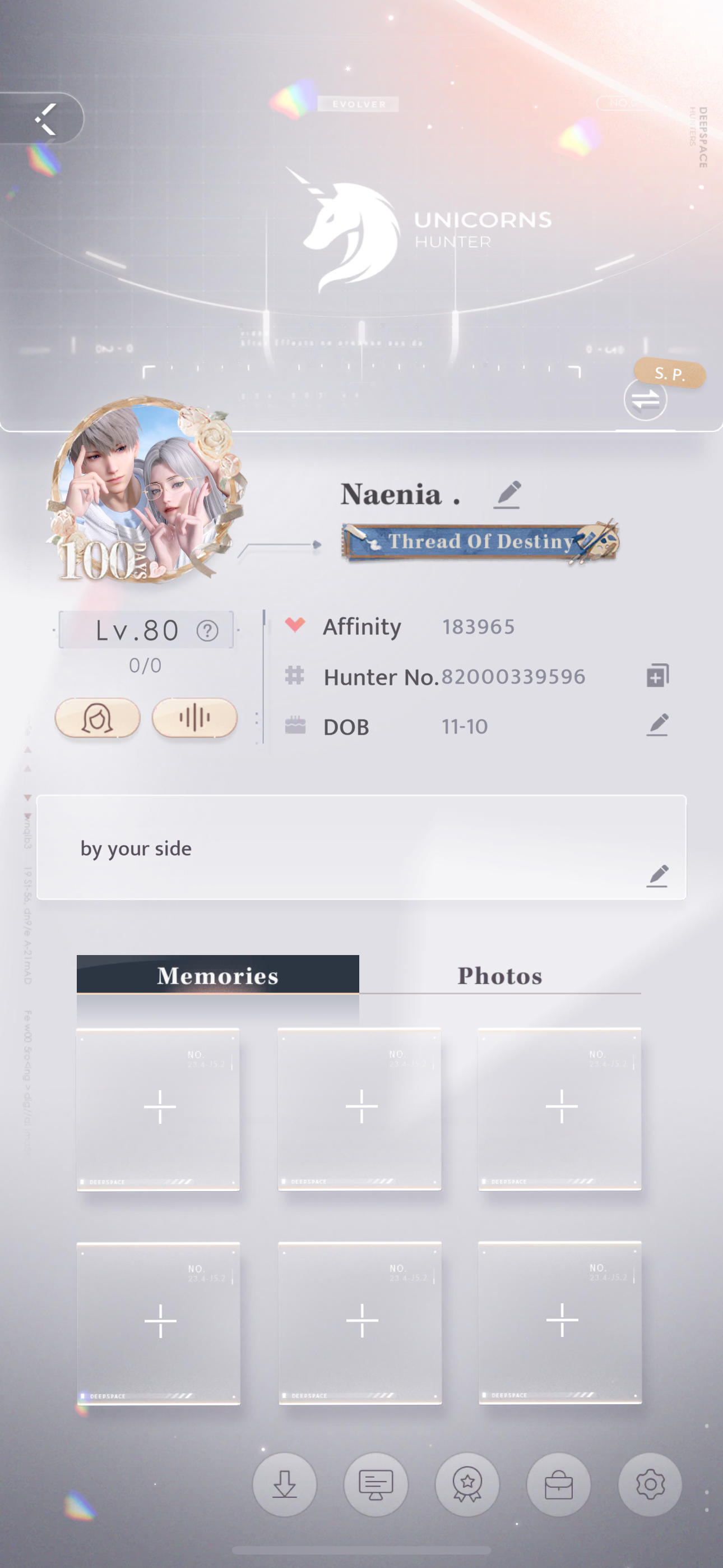Viewport: 723px width, 1568px height.
Task: Tap the character portrait button
Action: pos(98,718)
